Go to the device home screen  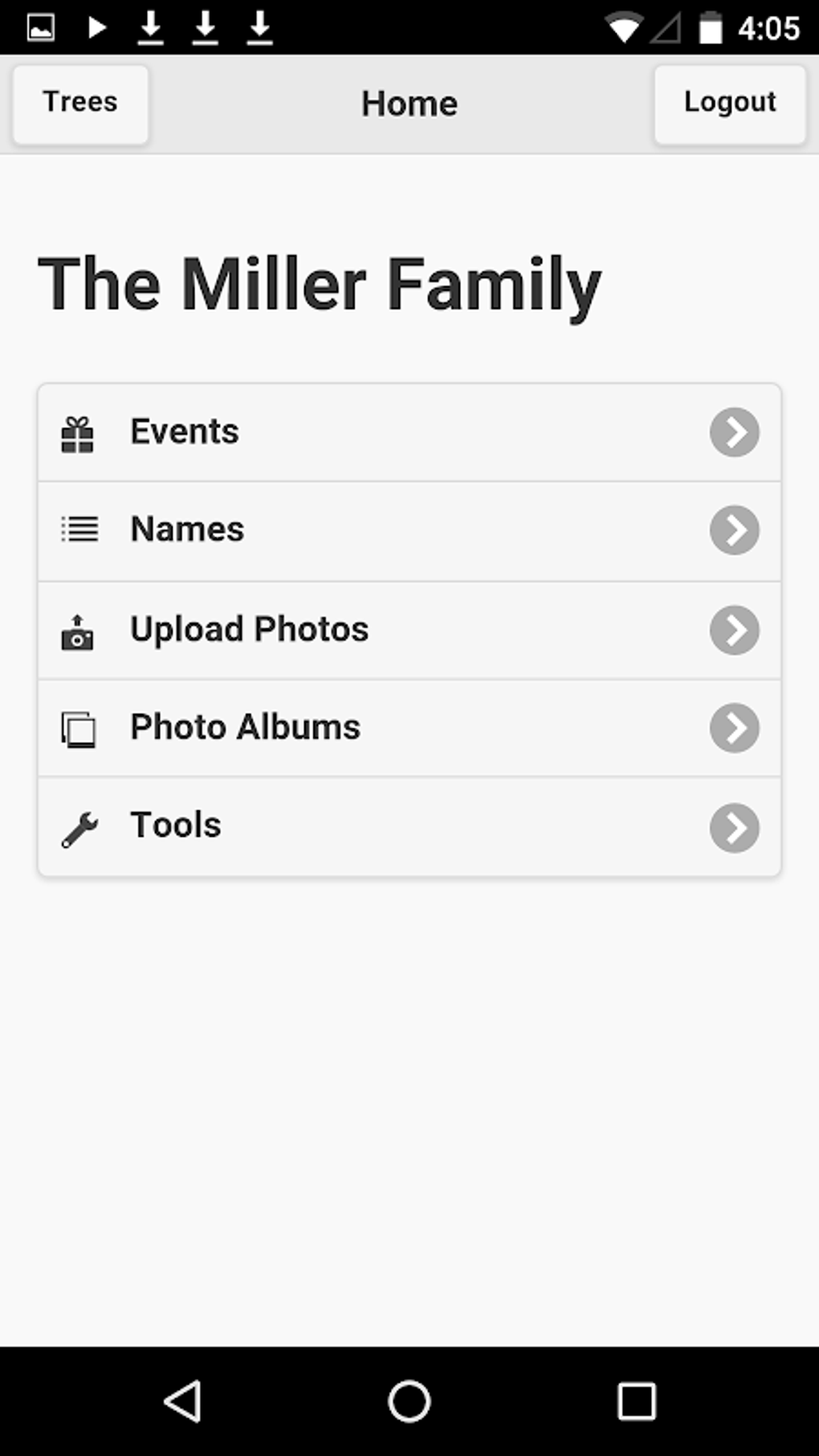click(409, 1401)
